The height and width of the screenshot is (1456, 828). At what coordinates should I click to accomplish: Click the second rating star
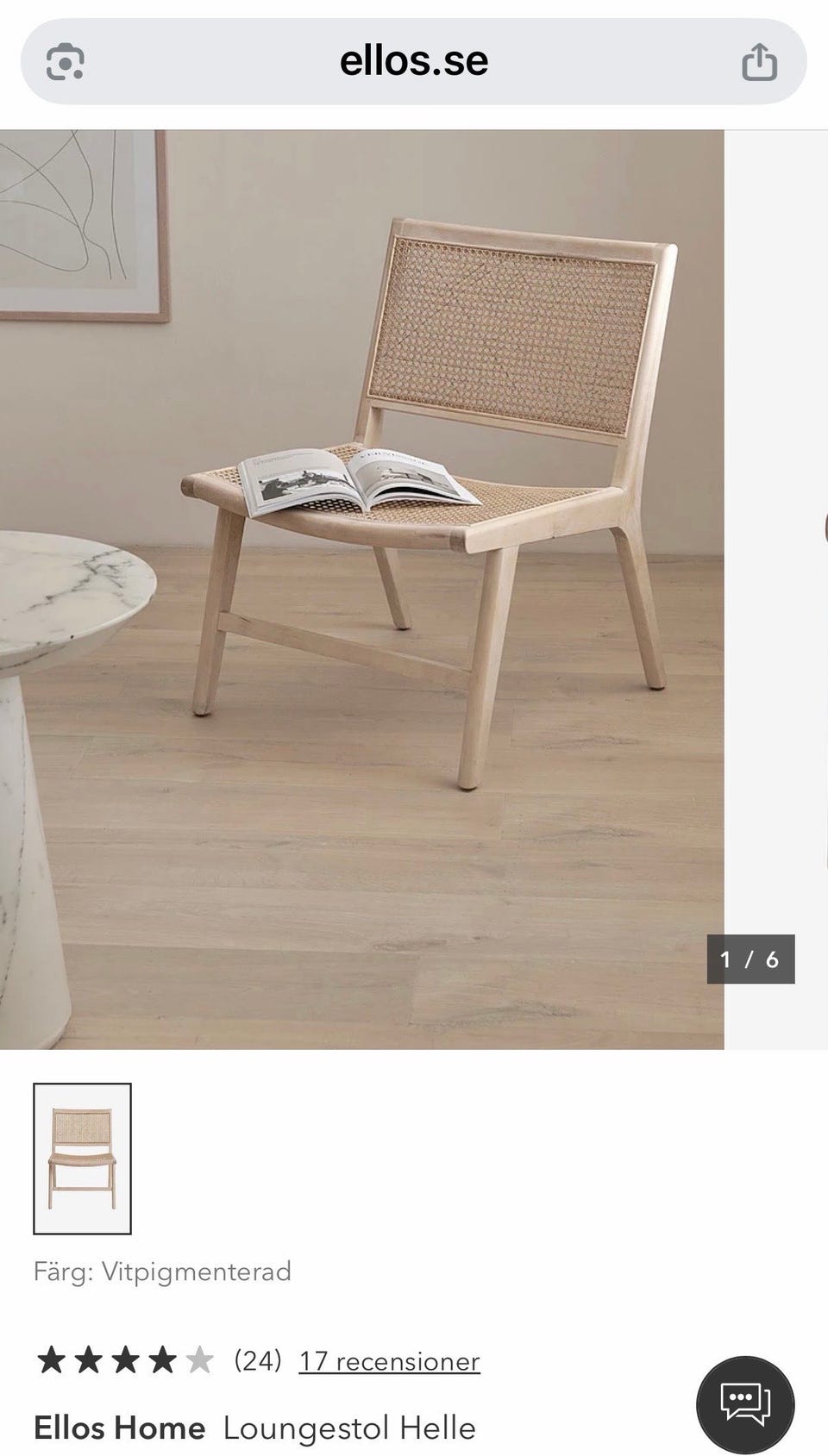tap(90, 1359)
